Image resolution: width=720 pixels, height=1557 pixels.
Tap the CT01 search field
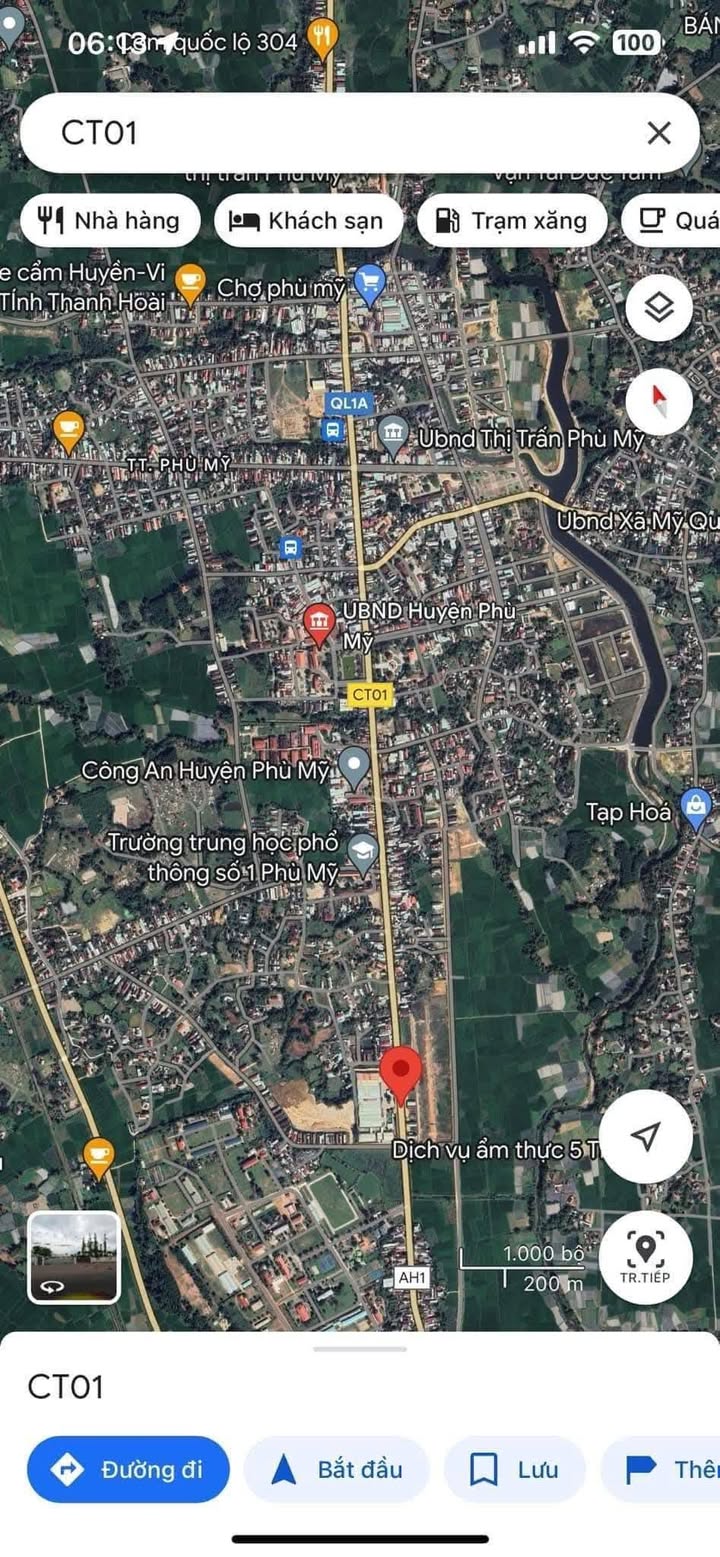point(330,133)
